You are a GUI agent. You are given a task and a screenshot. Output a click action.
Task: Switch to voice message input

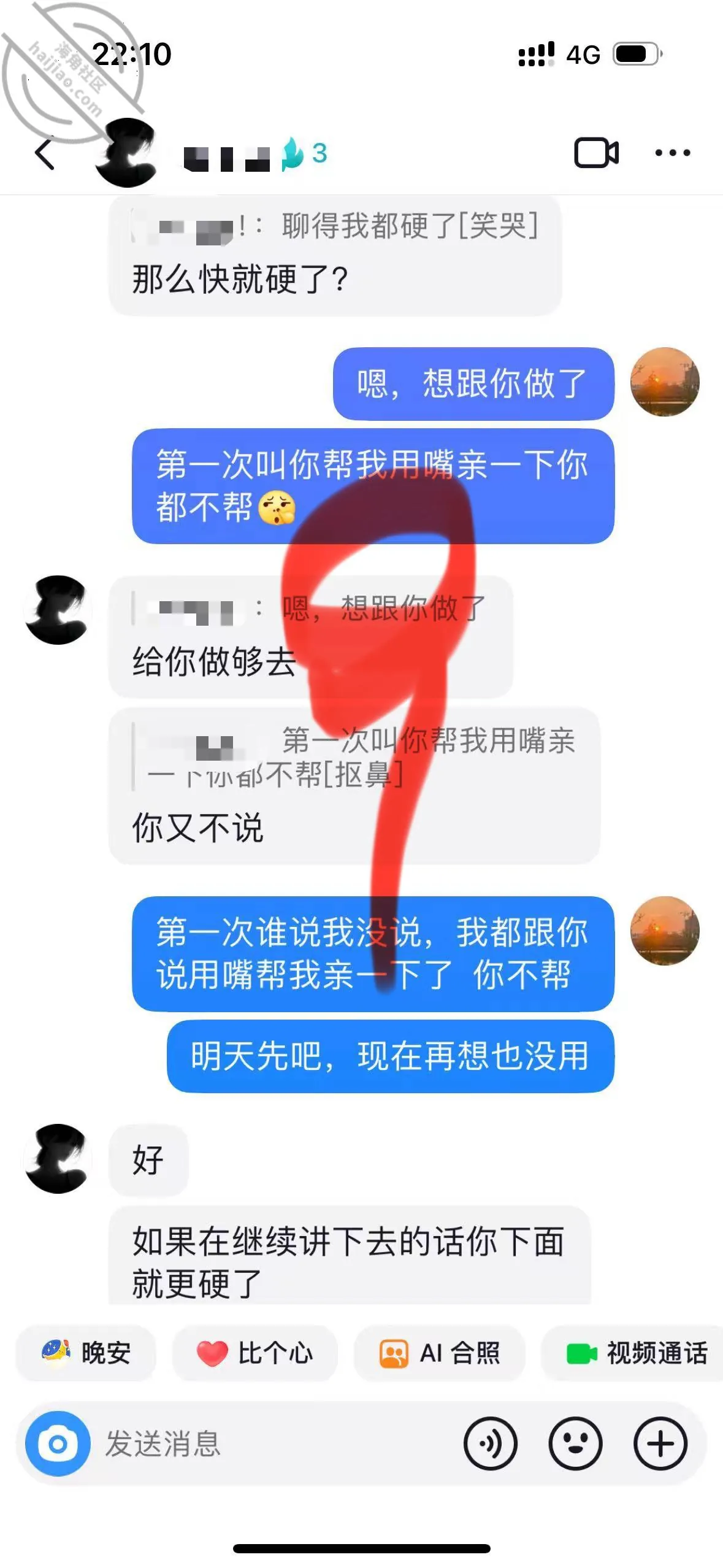pos(491,1443)
